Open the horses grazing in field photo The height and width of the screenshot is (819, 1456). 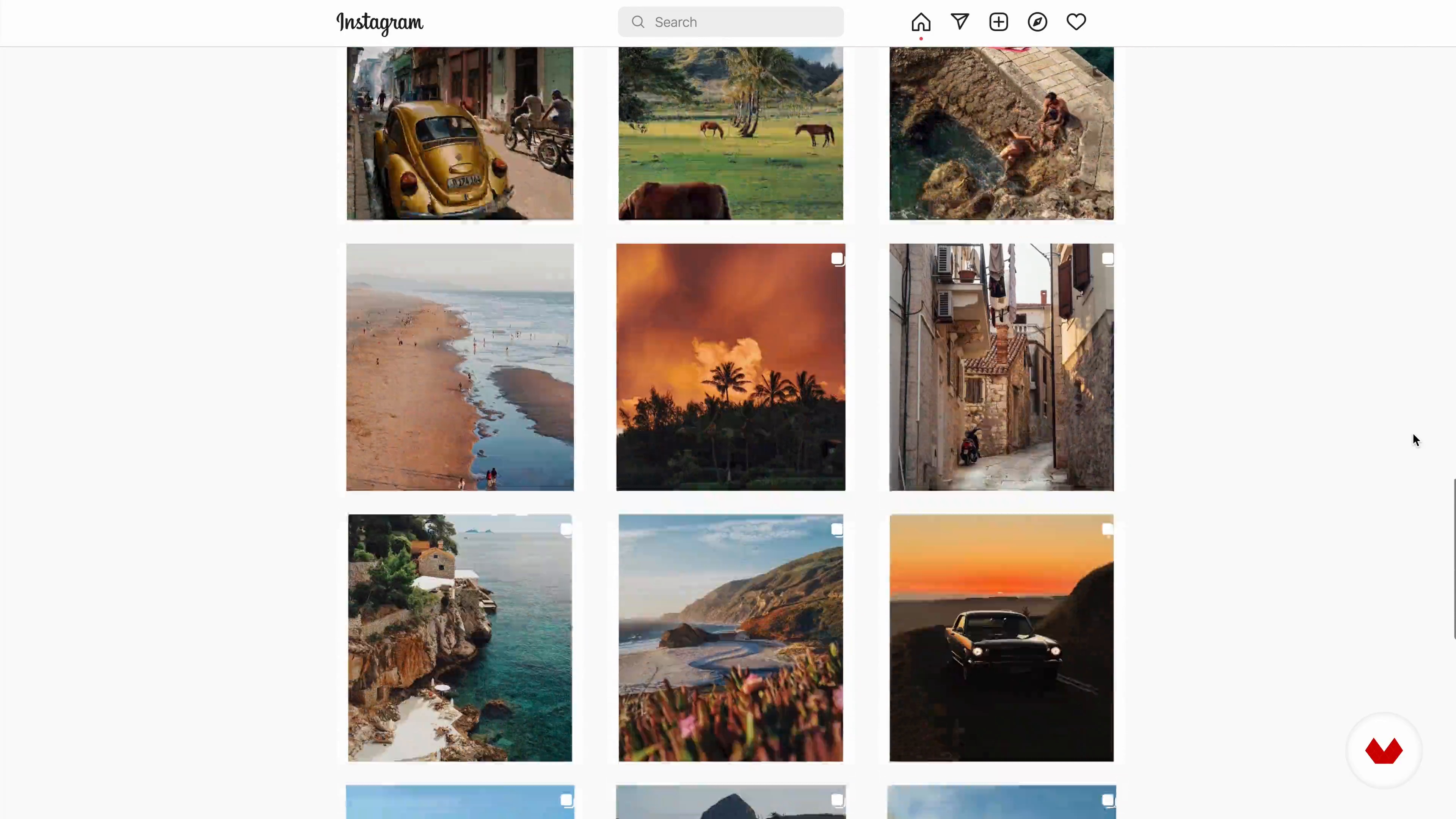730,133
